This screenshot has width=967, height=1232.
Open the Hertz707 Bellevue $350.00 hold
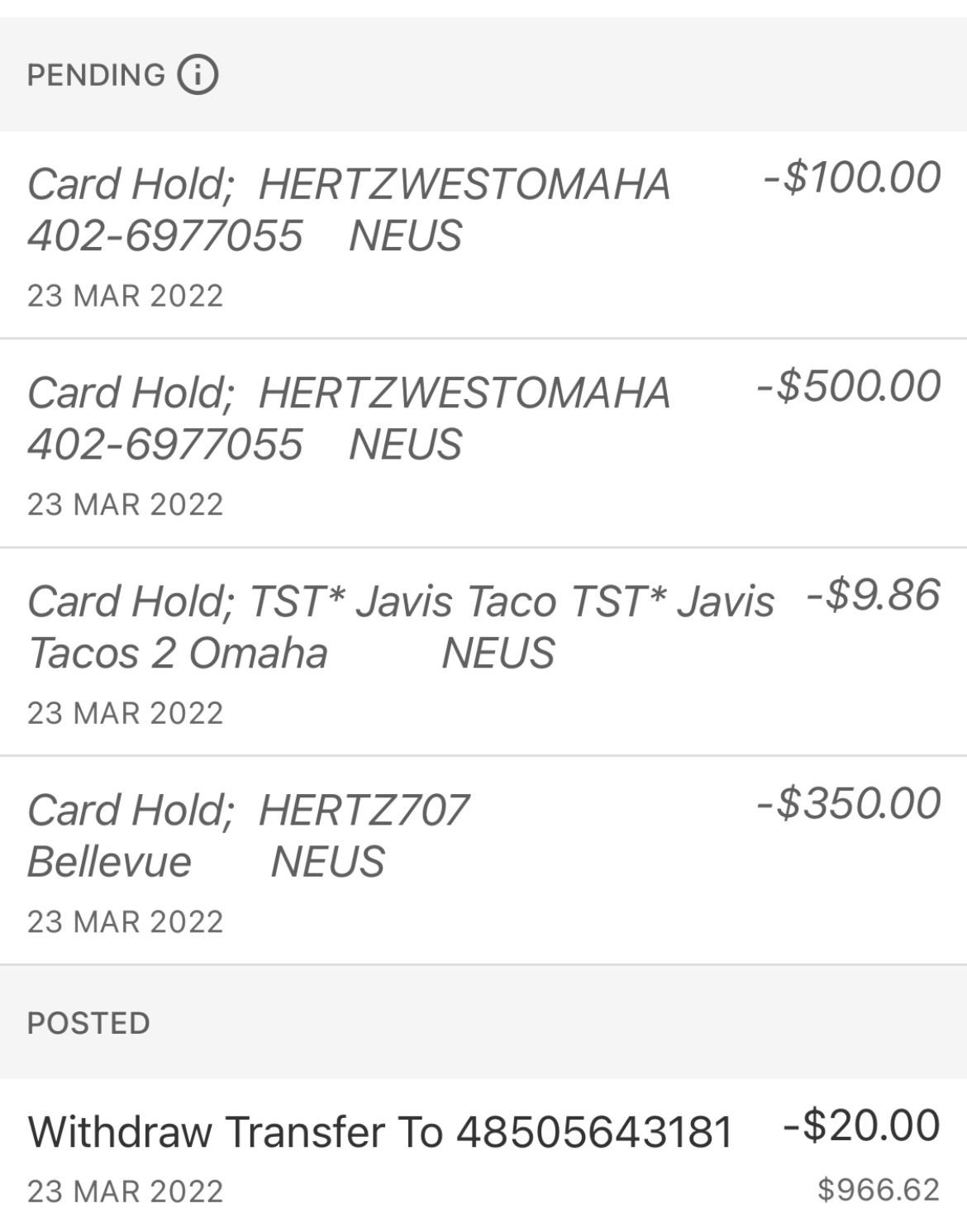(483, 859)
